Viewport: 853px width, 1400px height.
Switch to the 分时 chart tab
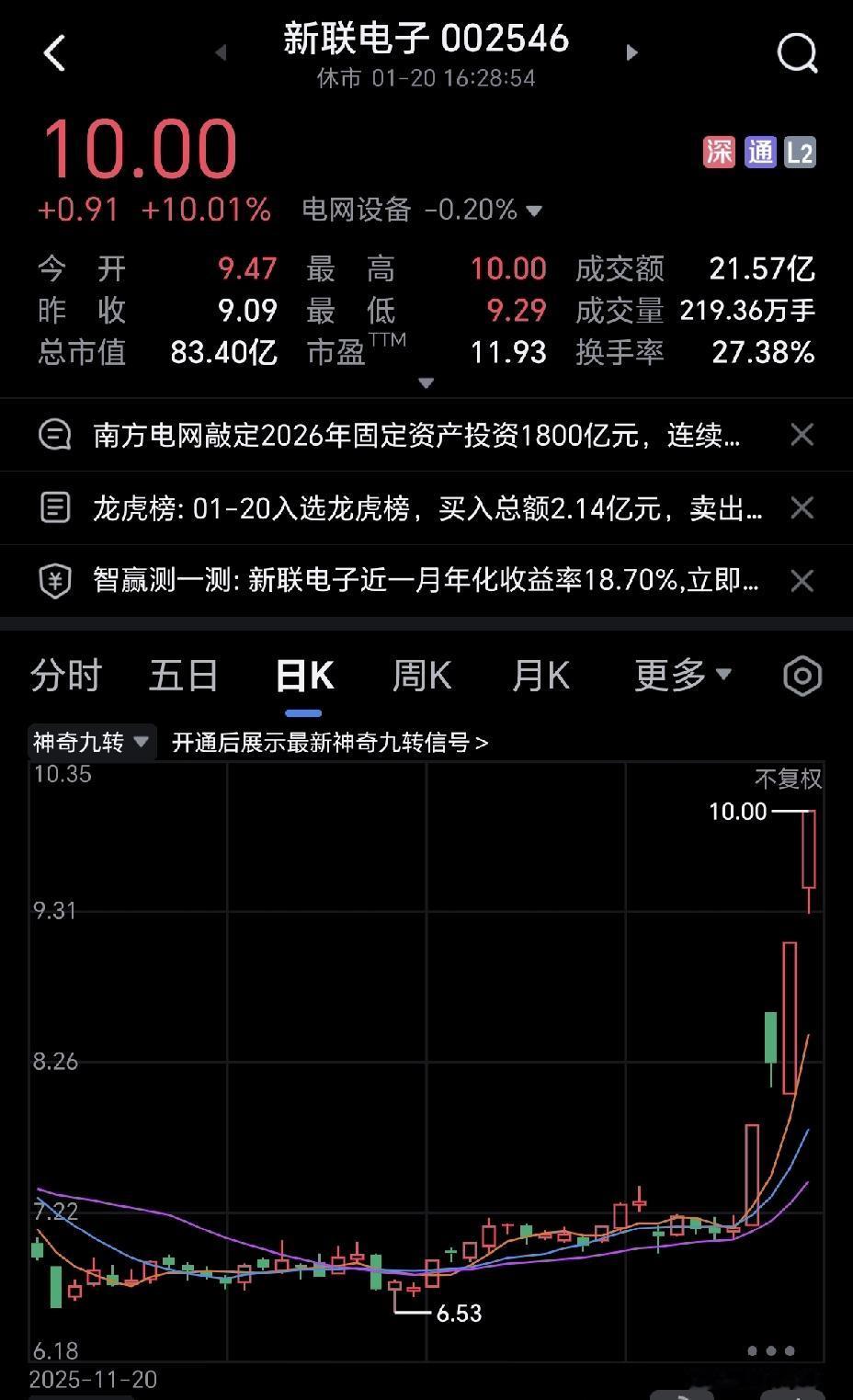(x=66, y=675)
